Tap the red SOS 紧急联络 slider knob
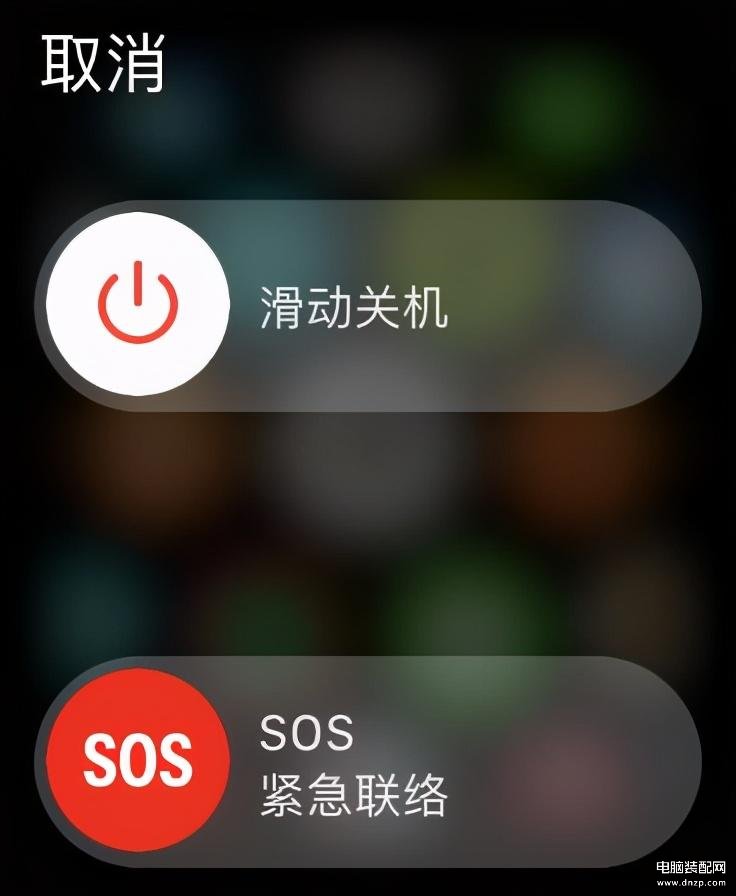Image resolution: width=736 pixels, height=896 pixels. tap(137, 760)
